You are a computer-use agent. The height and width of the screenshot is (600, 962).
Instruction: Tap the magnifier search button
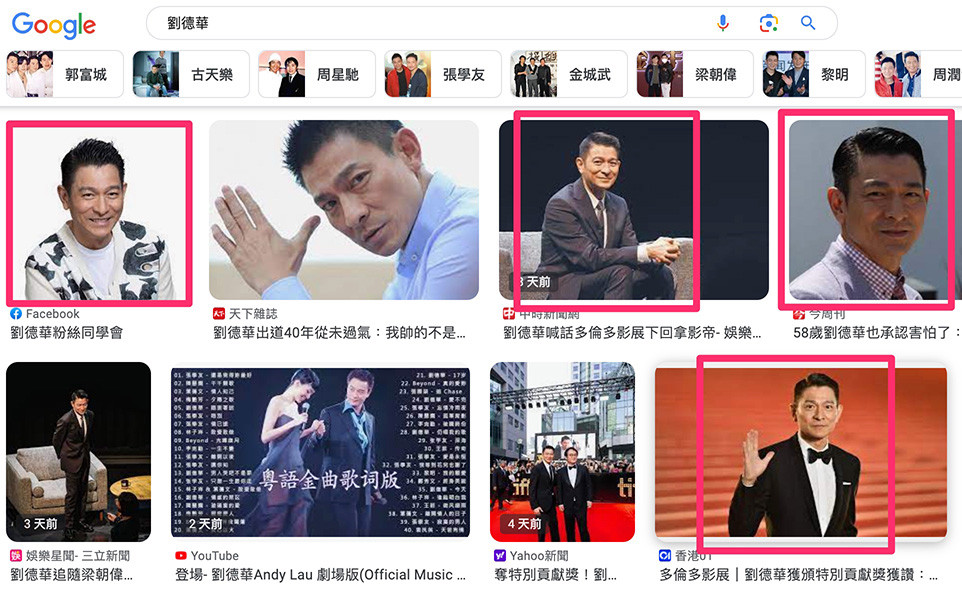pyautogui.click(x=808, y=23)
